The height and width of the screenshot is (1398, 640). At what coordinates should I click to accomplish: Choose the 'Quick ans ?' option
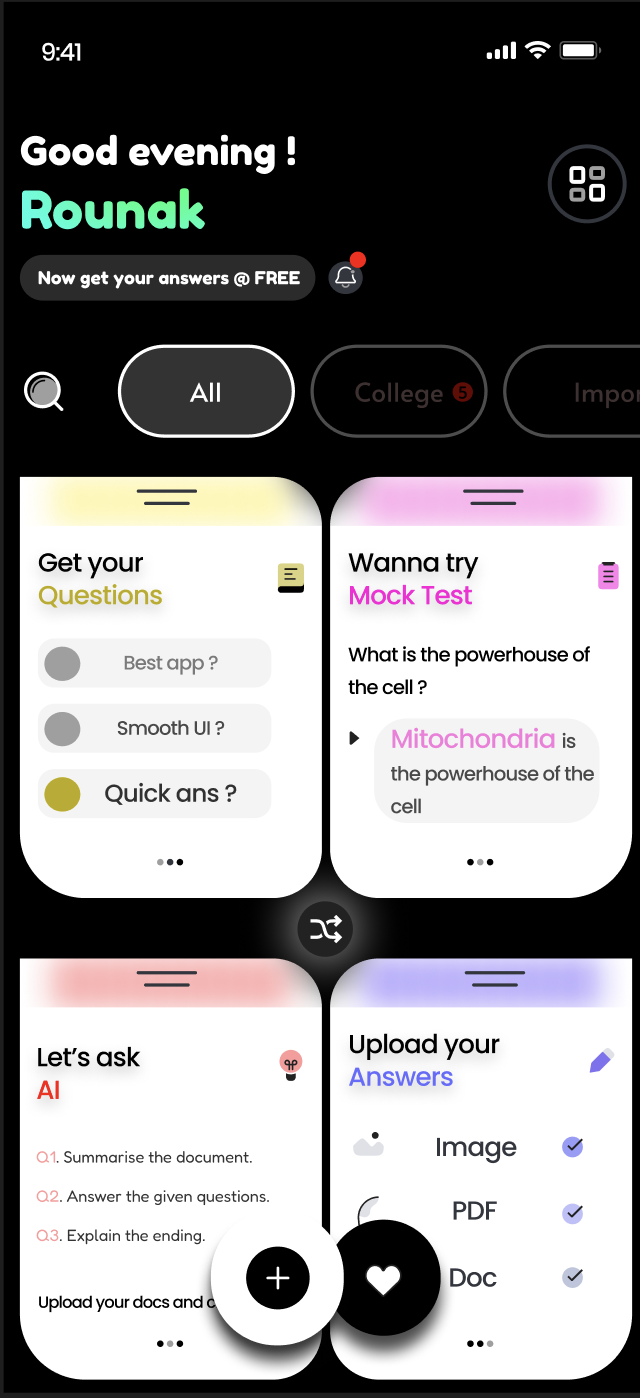point(155,794)
